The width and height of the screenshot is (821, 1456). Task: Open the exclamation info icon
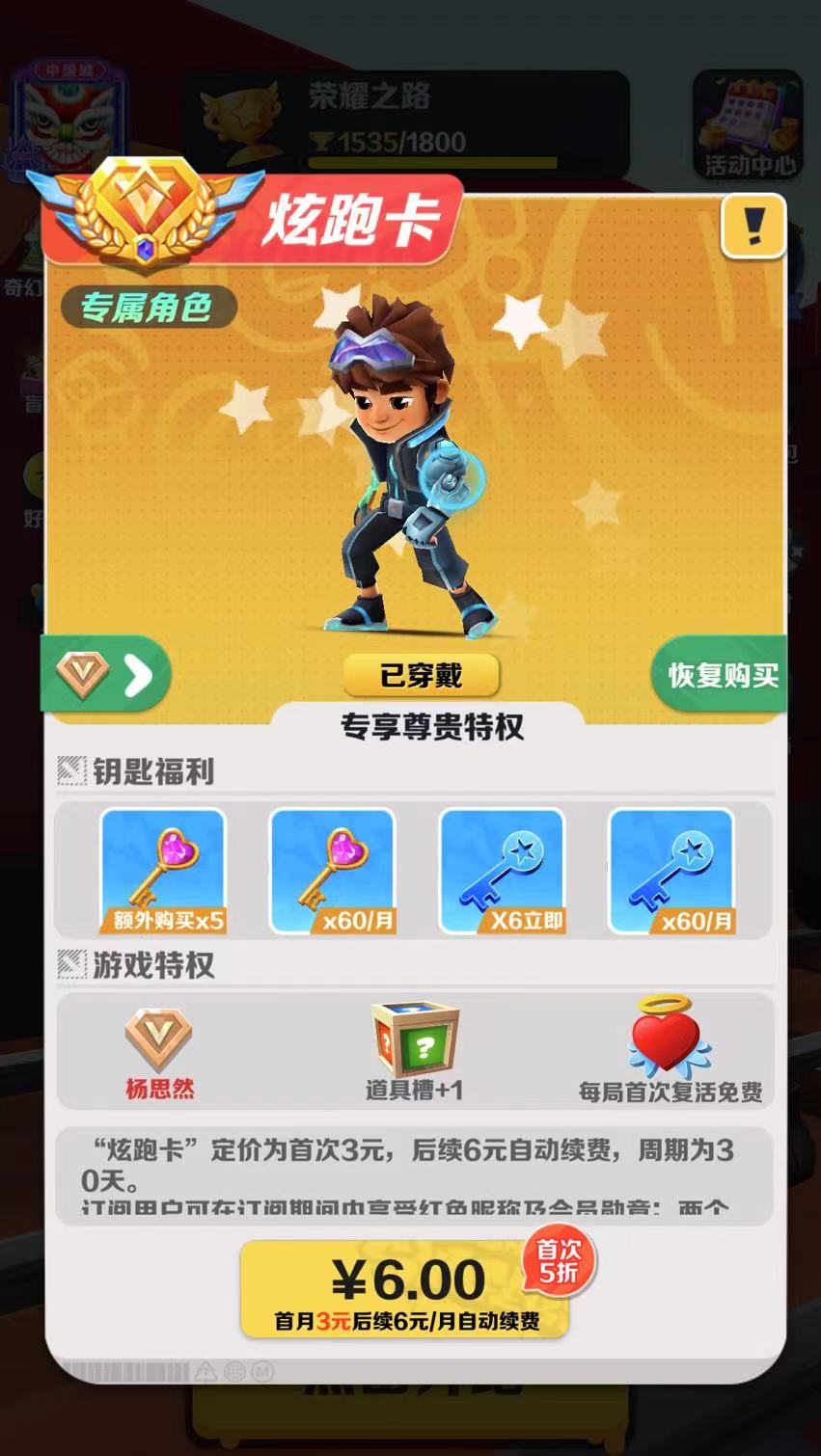tap(753, 227)
